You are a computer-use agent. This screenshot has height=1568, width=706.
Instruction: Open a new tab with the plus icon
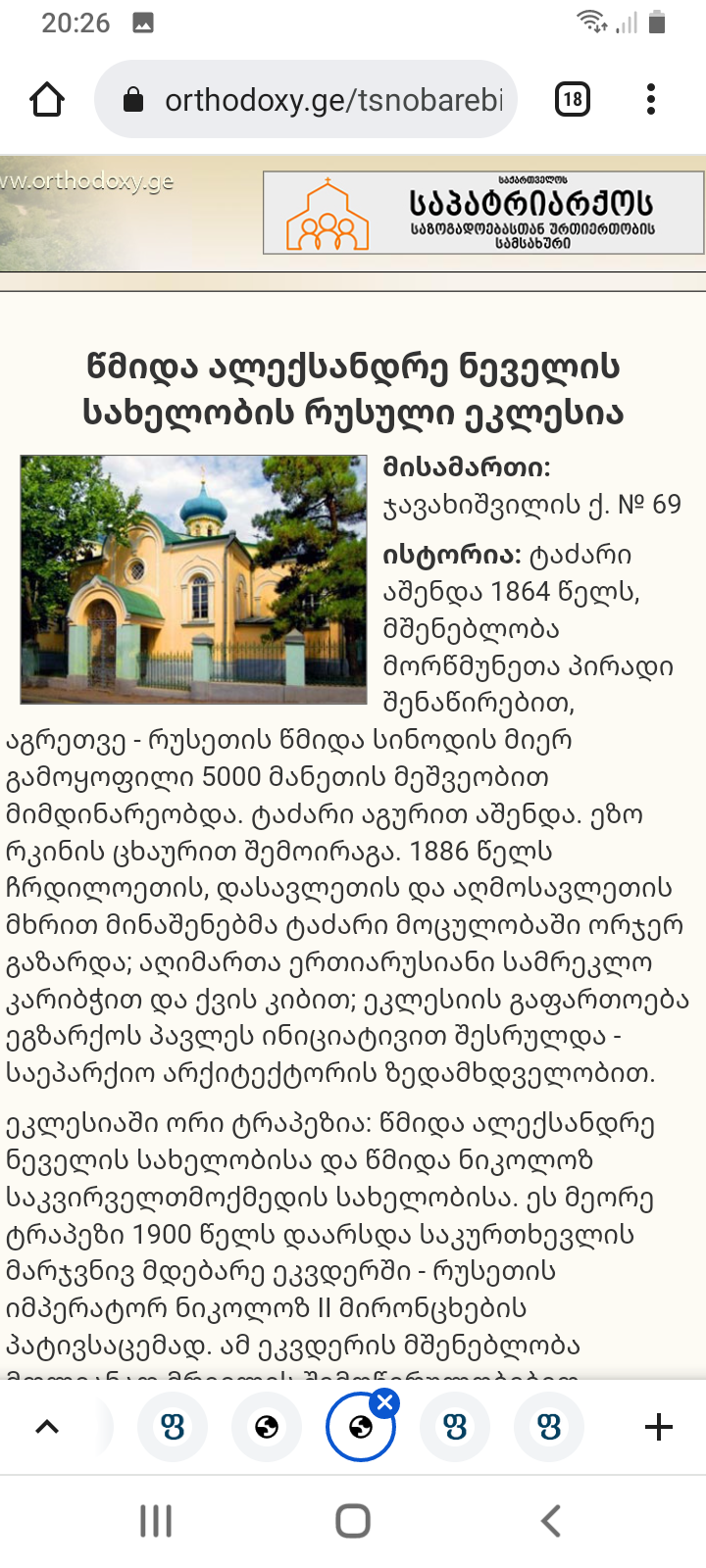657,1427
